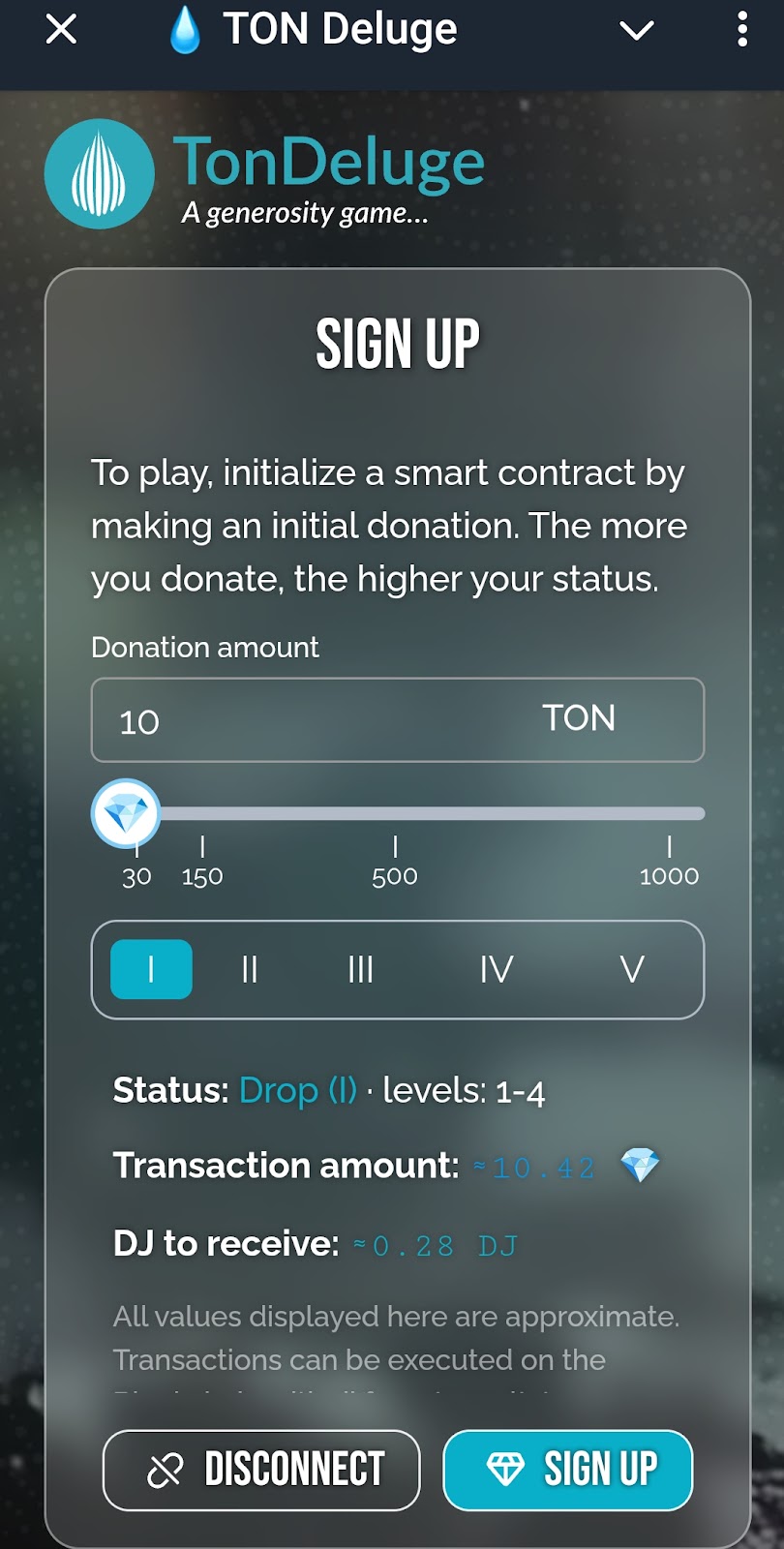Image resolution: width=784 pixels, height=1549 pixels.
Task: Tap the donation slider diamond handle
Action: (x=126, y=814)
